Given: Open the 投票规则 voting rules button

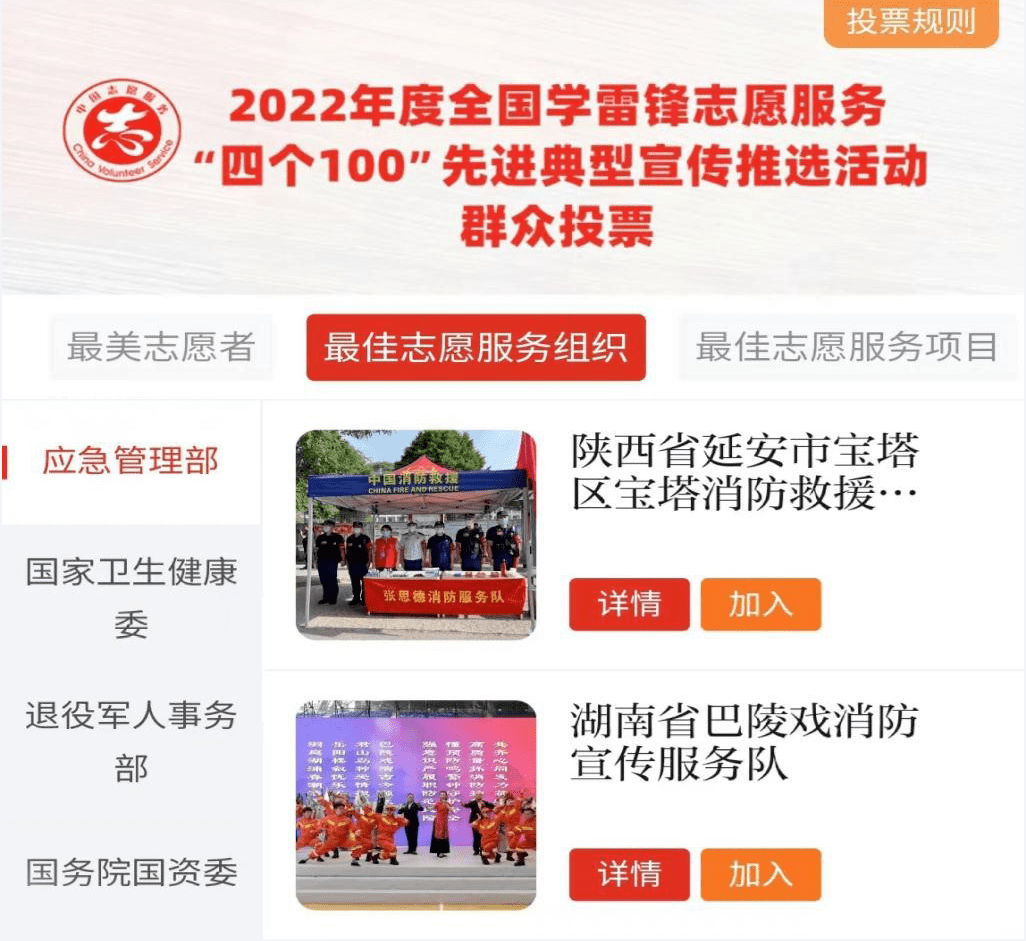Looking at the screenshot, I should (x=910, y=22).
